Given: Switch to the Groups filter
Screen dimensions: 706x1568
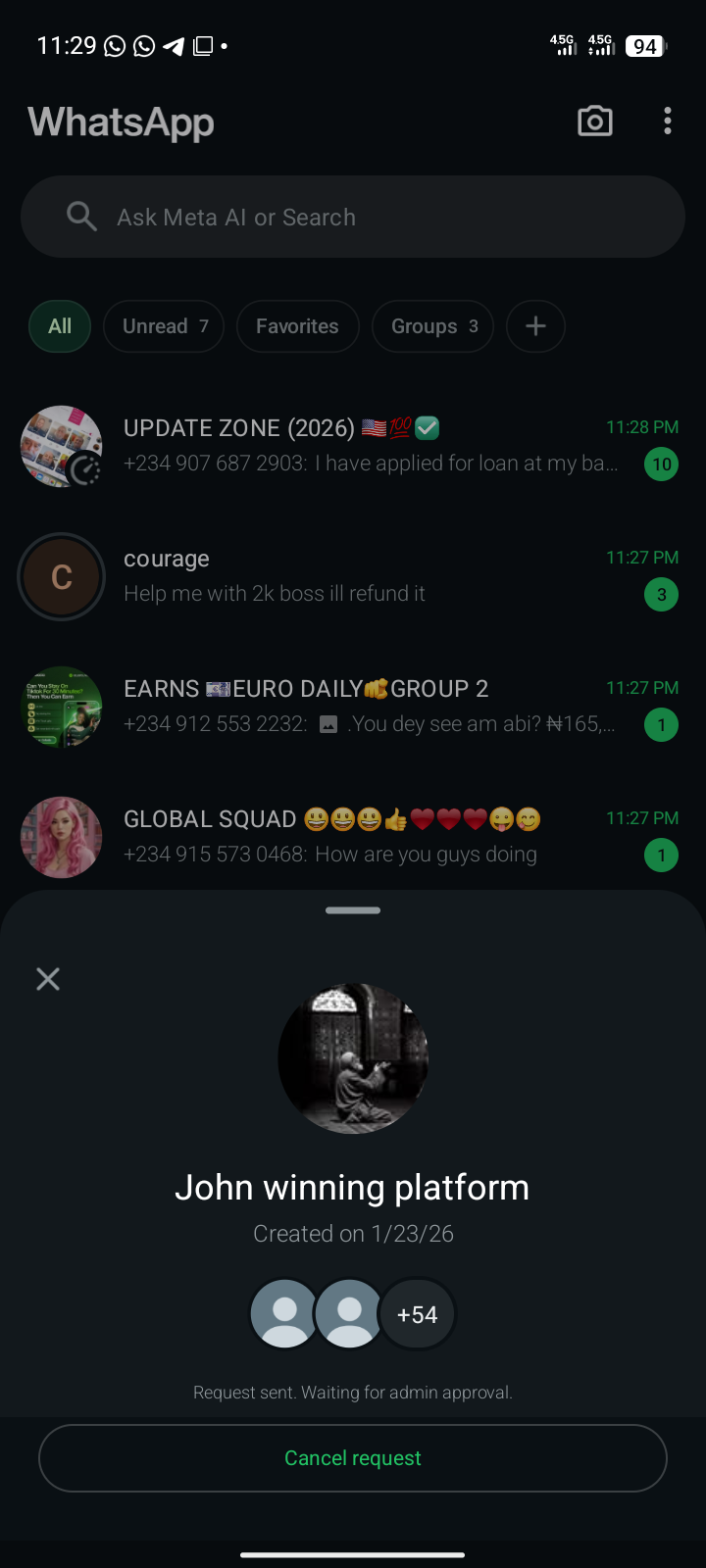Looking at the screenshot, I should (433, 326).
